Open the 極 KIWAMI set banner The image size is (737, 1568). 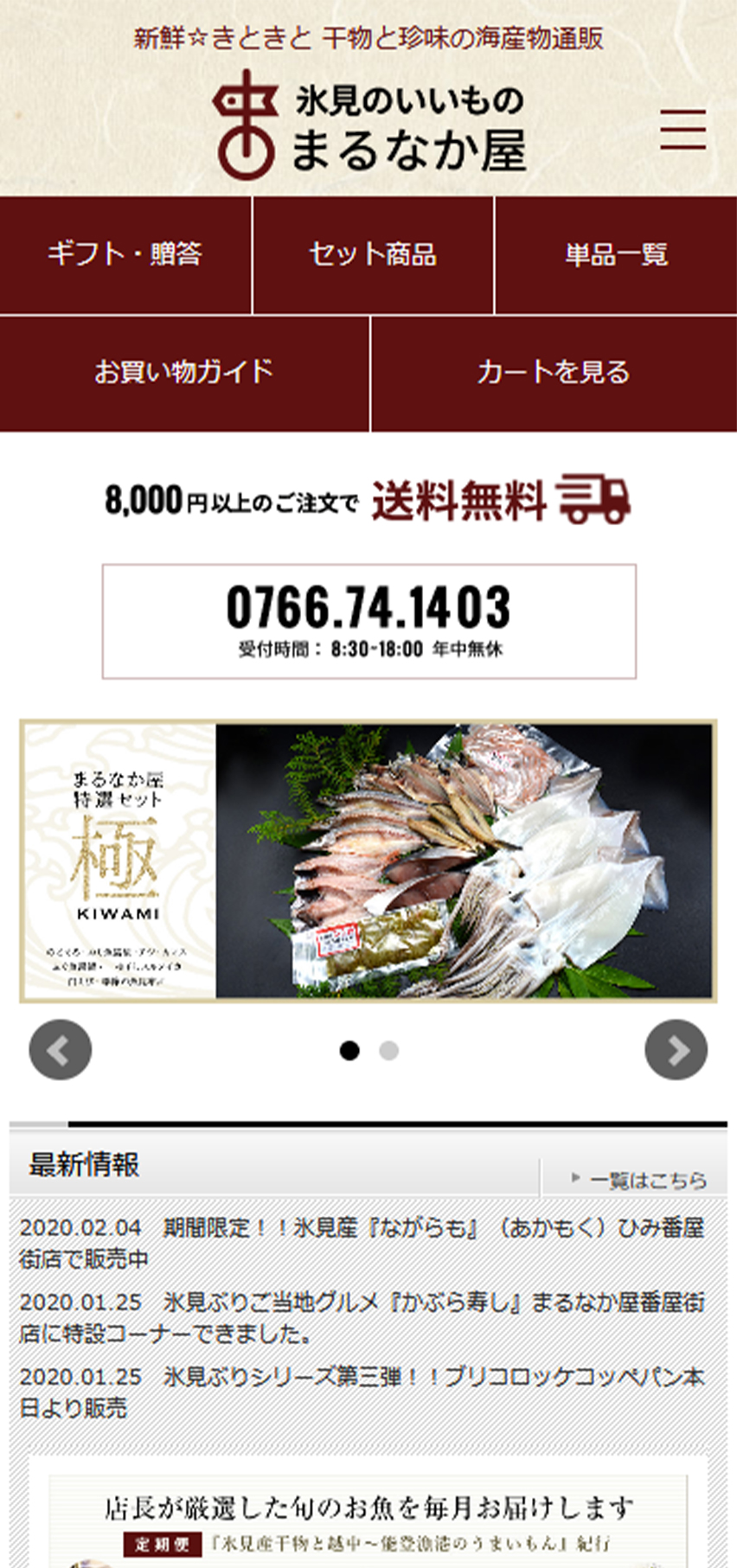[368, 861]
